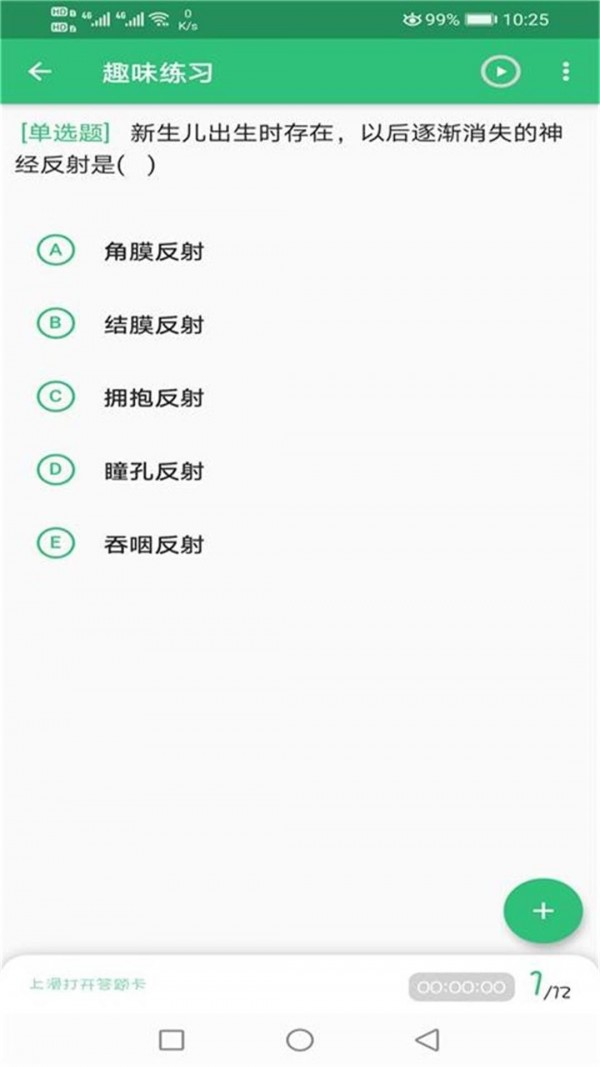Screen dimensions: 600x1067
Task: Tap the play button in top bar
Action: pyautogui.click(x=500, y=72)
